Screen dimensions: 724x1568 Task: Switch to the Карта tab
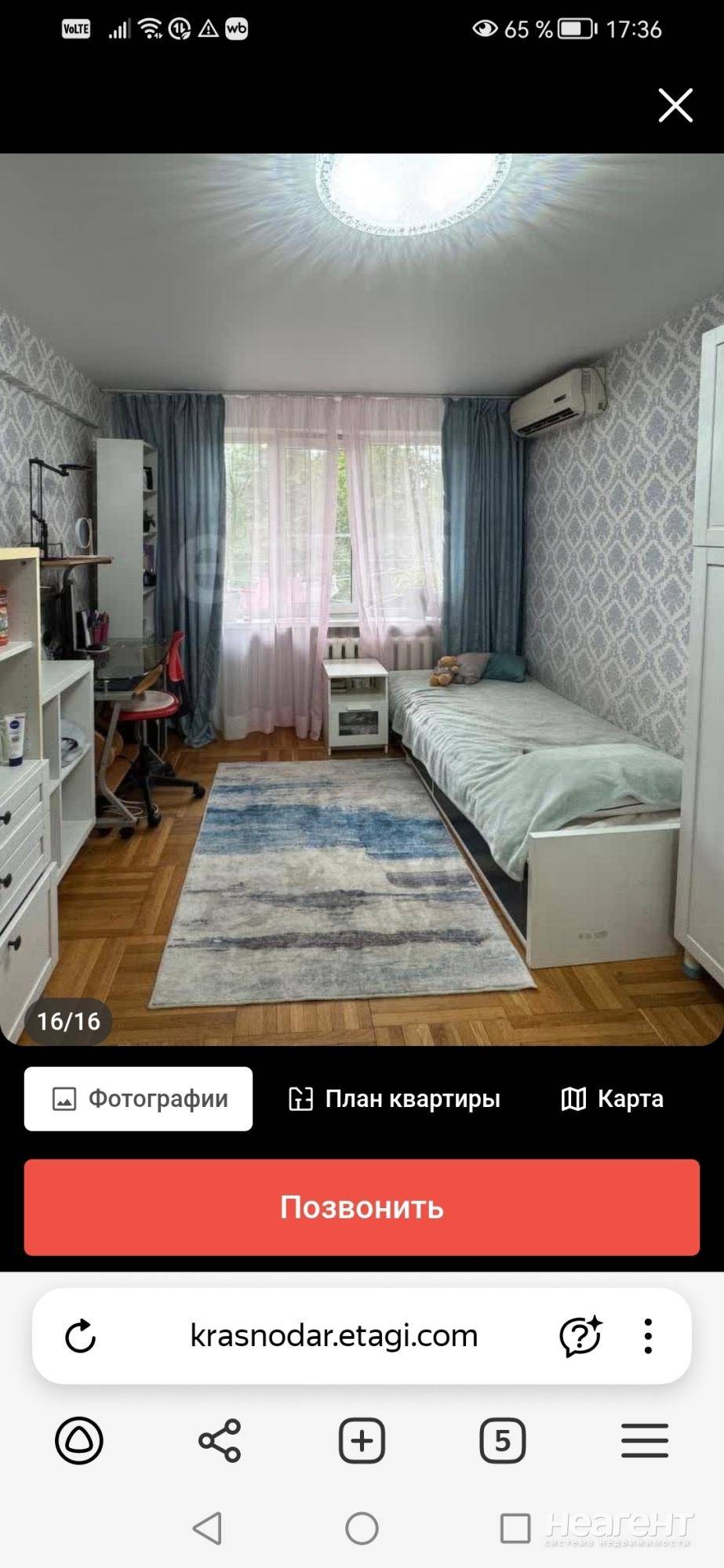tap(613, 1098)
